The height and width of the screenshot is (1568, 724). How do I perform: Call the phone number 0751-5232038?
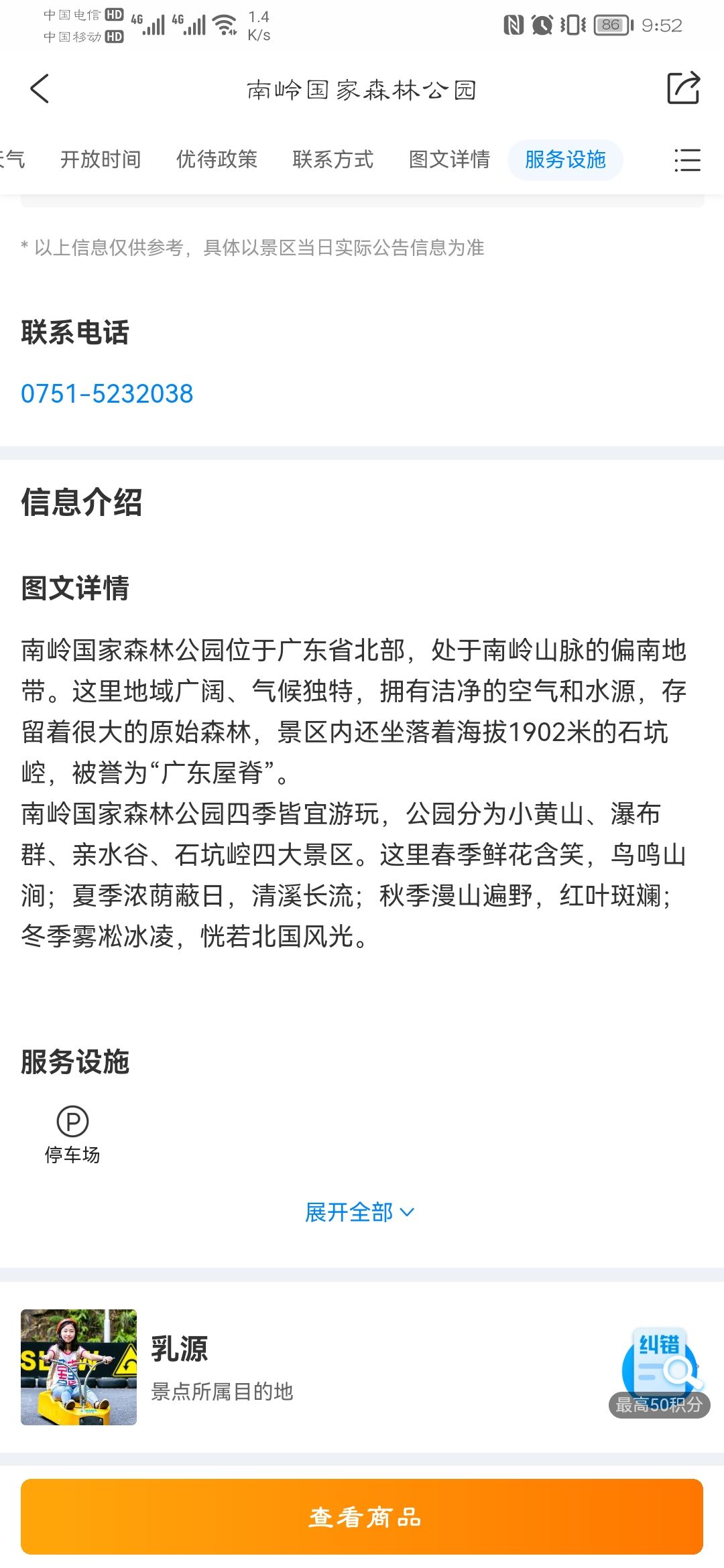(107, 393)
